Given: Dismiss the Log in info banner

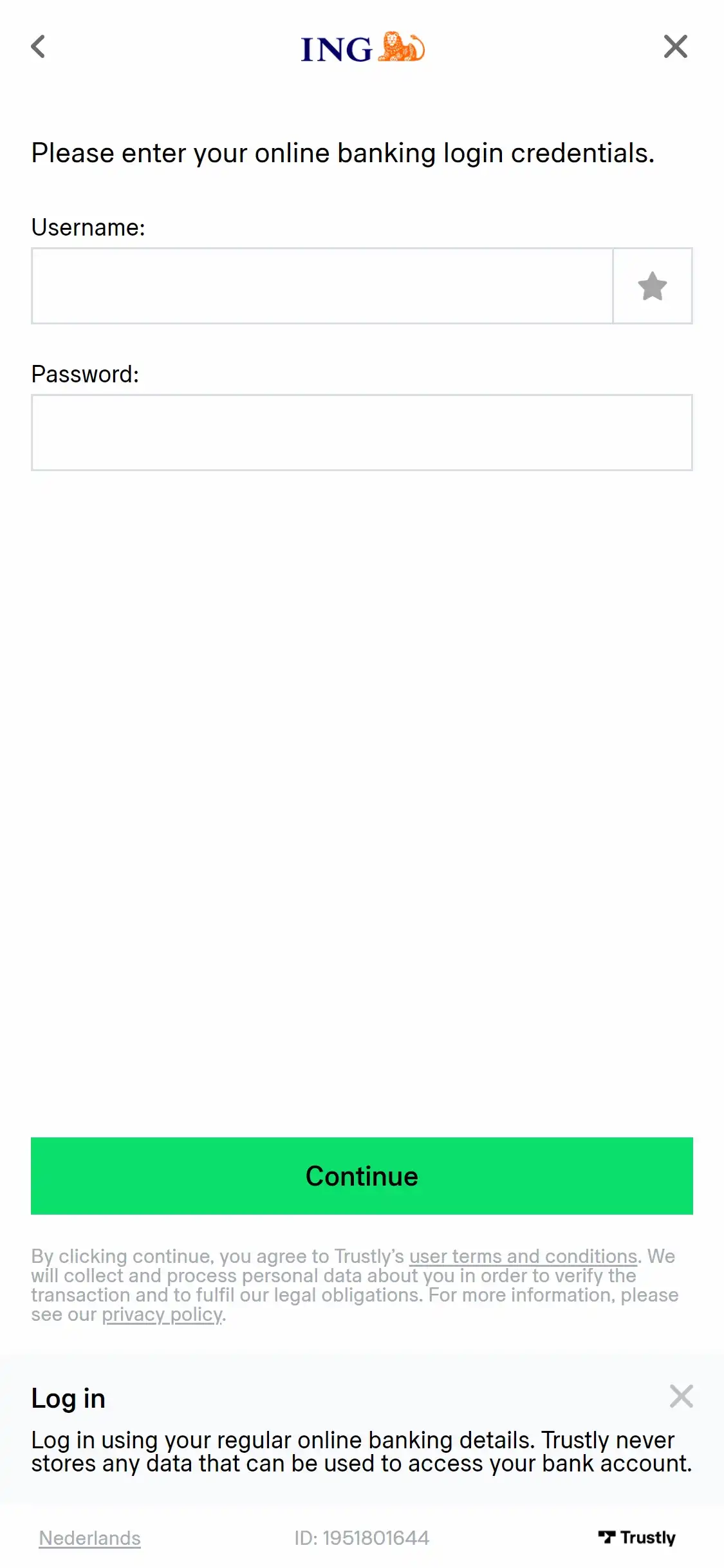Looking at the screenshot, I should click(x=681, y=1396).
